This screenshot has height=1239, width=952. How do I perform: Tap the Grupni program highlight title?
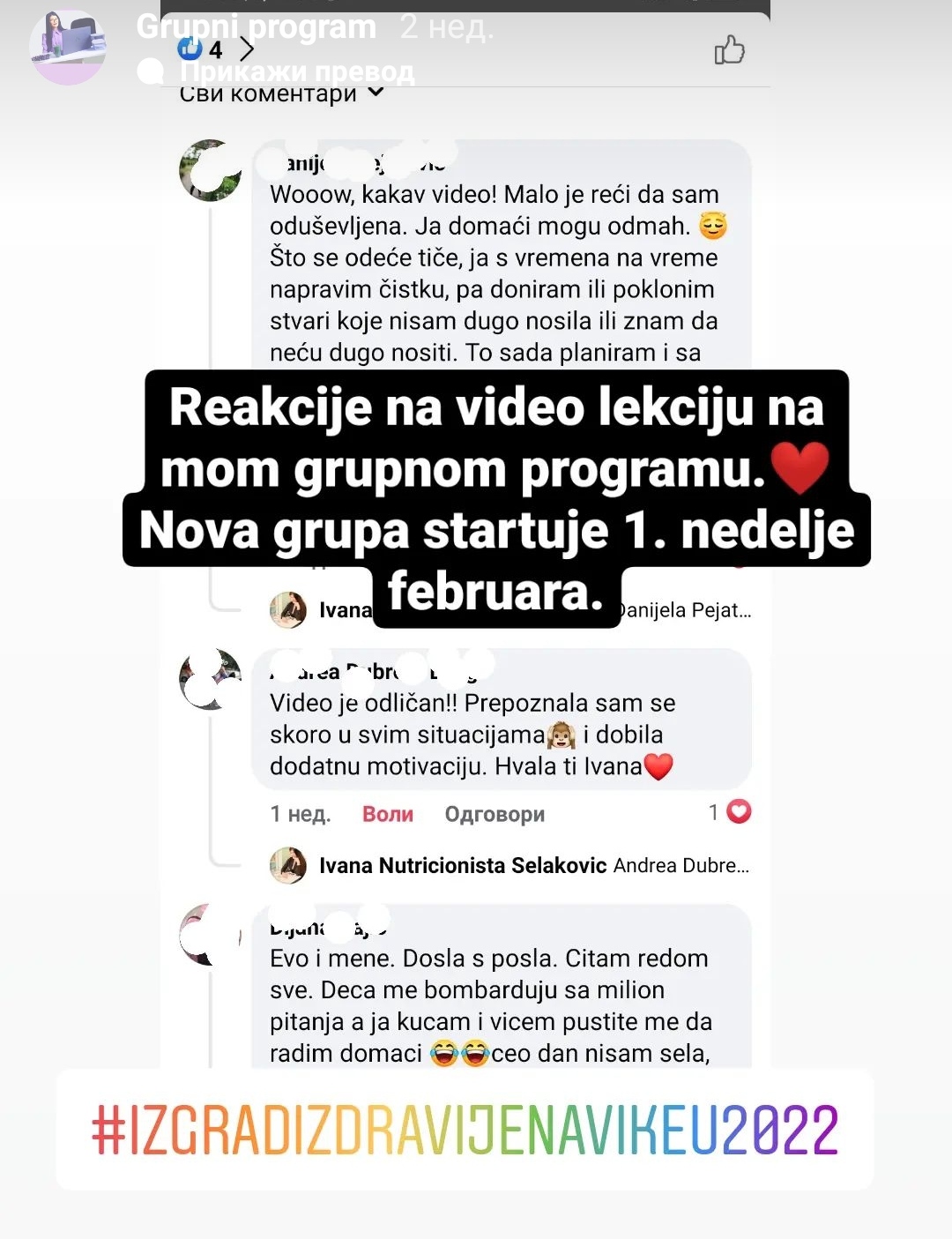coord(257,26)
